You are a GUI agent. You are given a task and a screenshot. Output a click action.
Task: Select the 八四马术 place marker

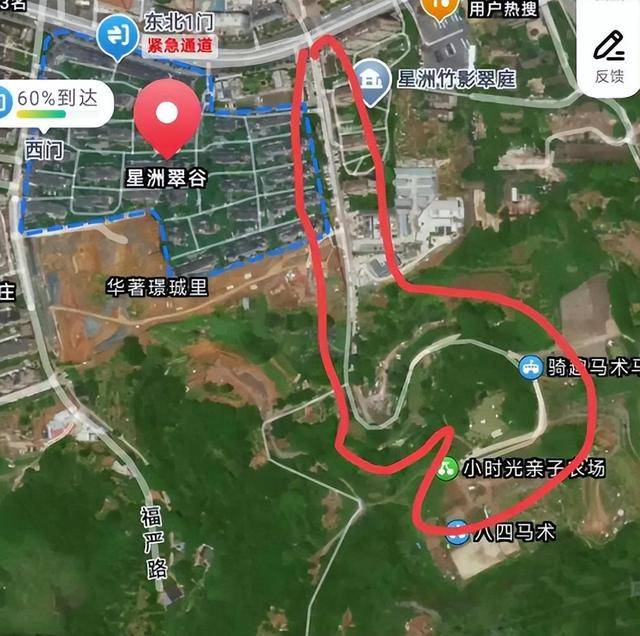(x=457, y=532)
